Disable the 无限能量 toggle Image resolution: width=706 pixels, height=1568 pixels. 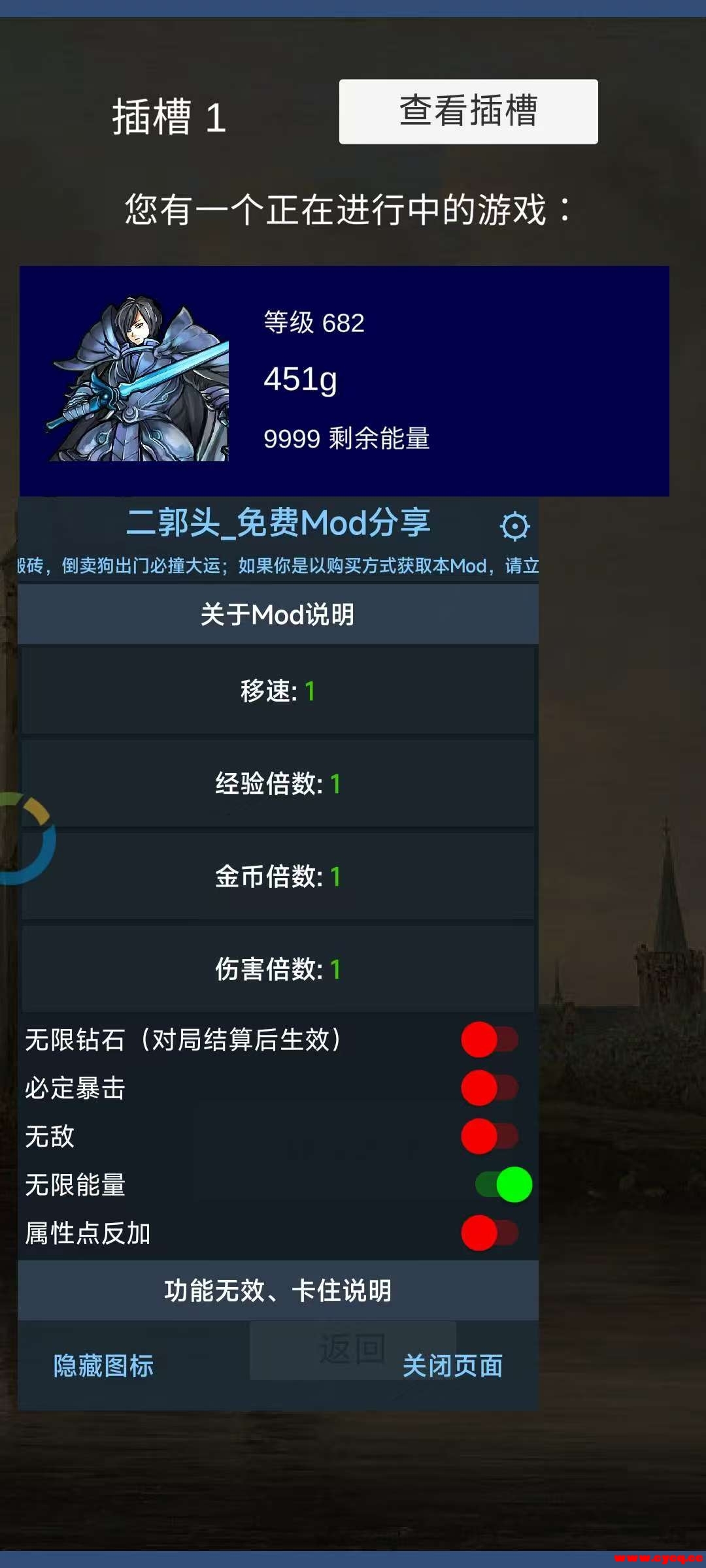tap(503, 1184)
